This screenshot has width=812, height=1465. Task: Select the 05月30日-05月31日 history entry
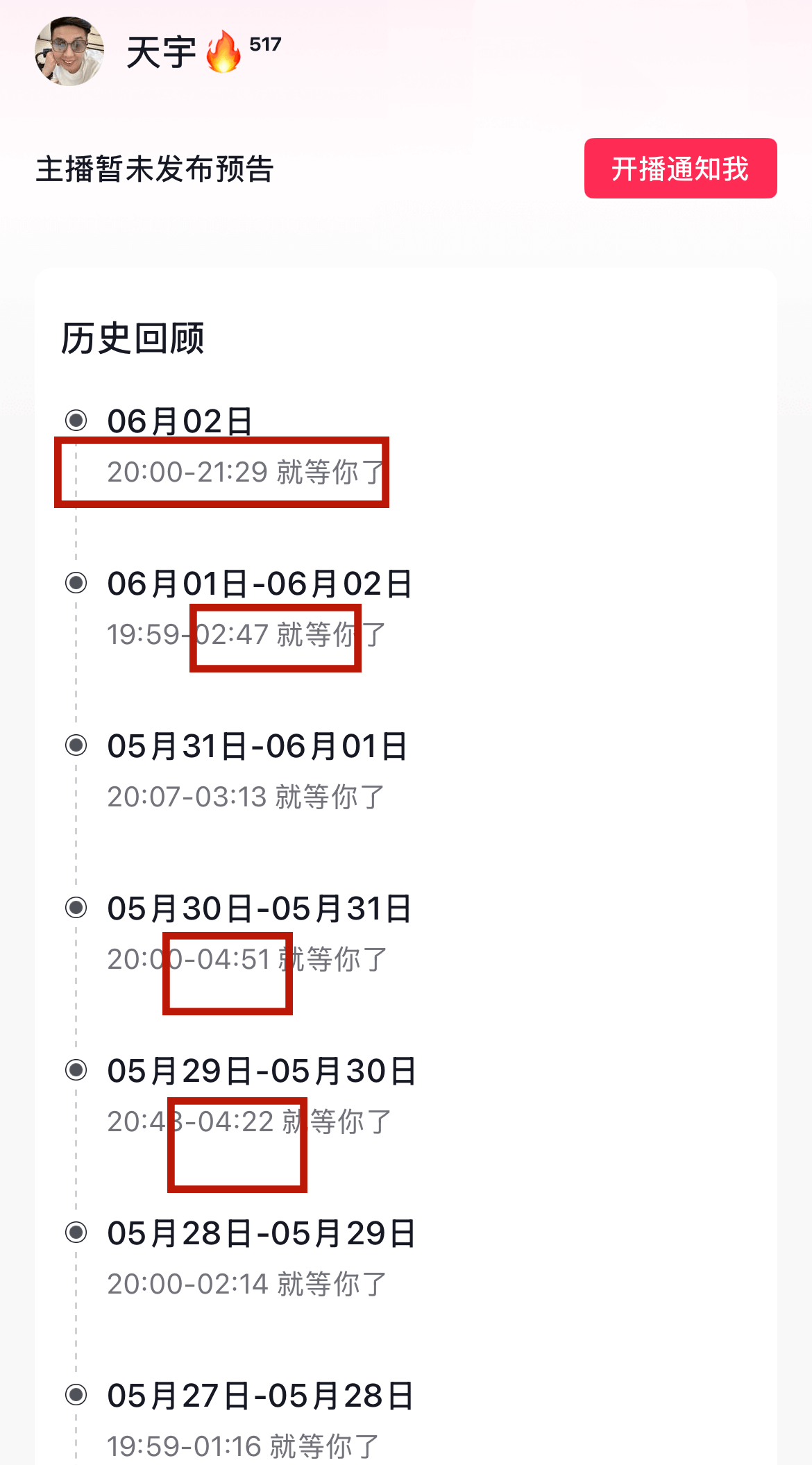[x=260, y=933]
